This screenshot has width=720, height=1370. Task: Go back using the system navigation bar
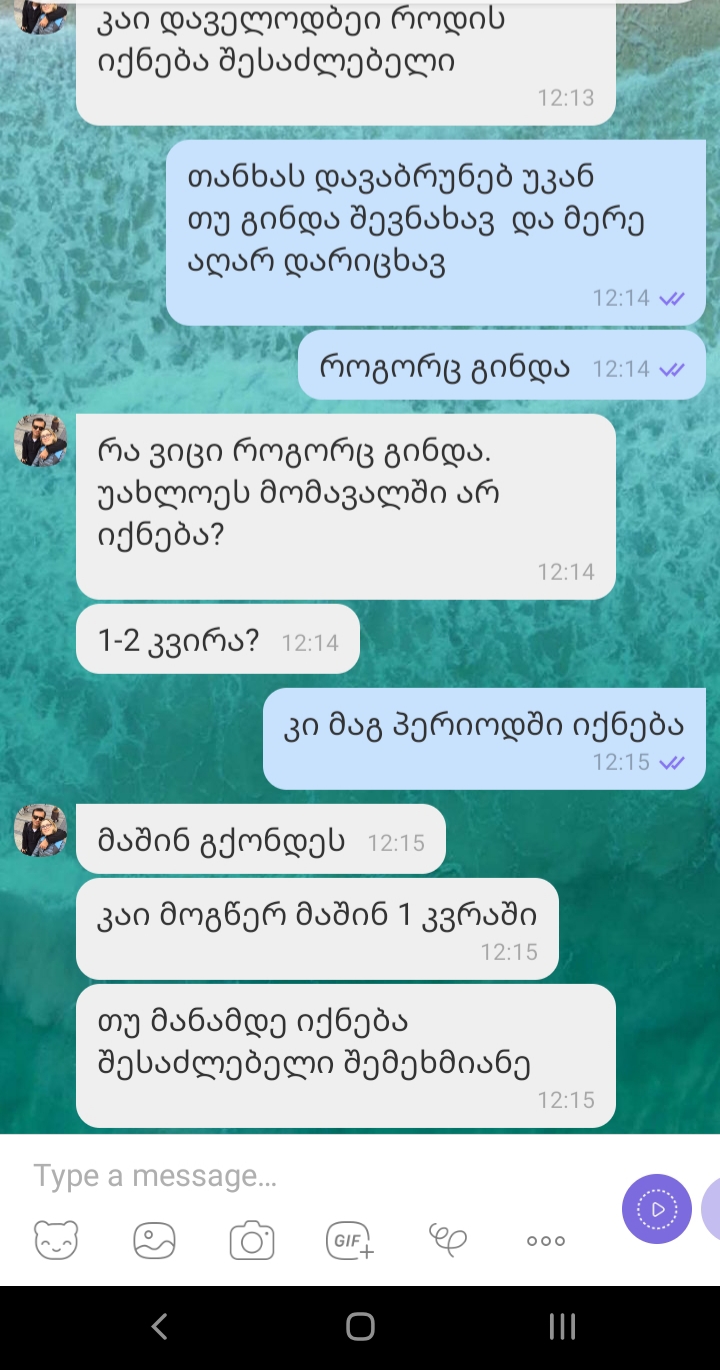coord(159,1327)
